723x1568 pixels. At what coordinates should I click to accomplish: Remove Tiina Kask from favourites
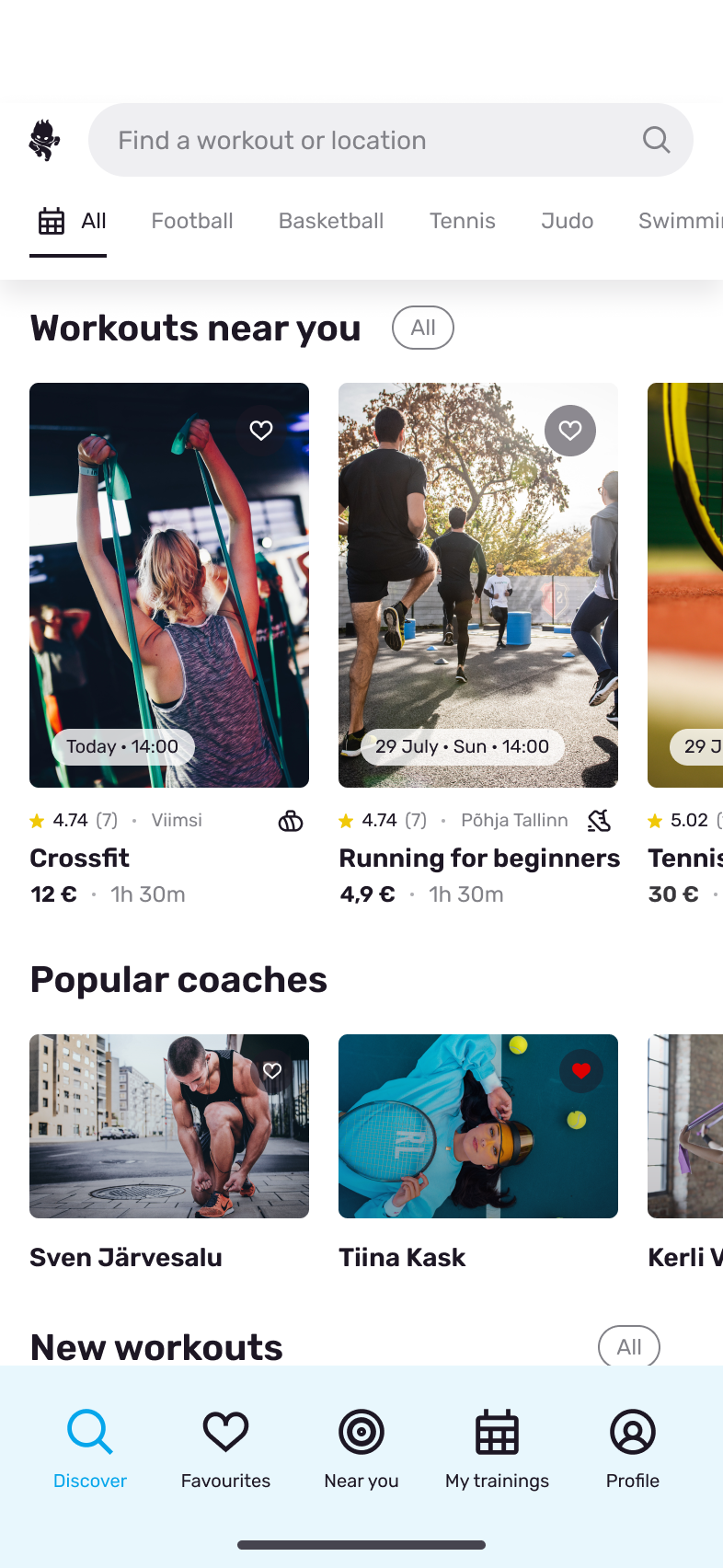580,1071
